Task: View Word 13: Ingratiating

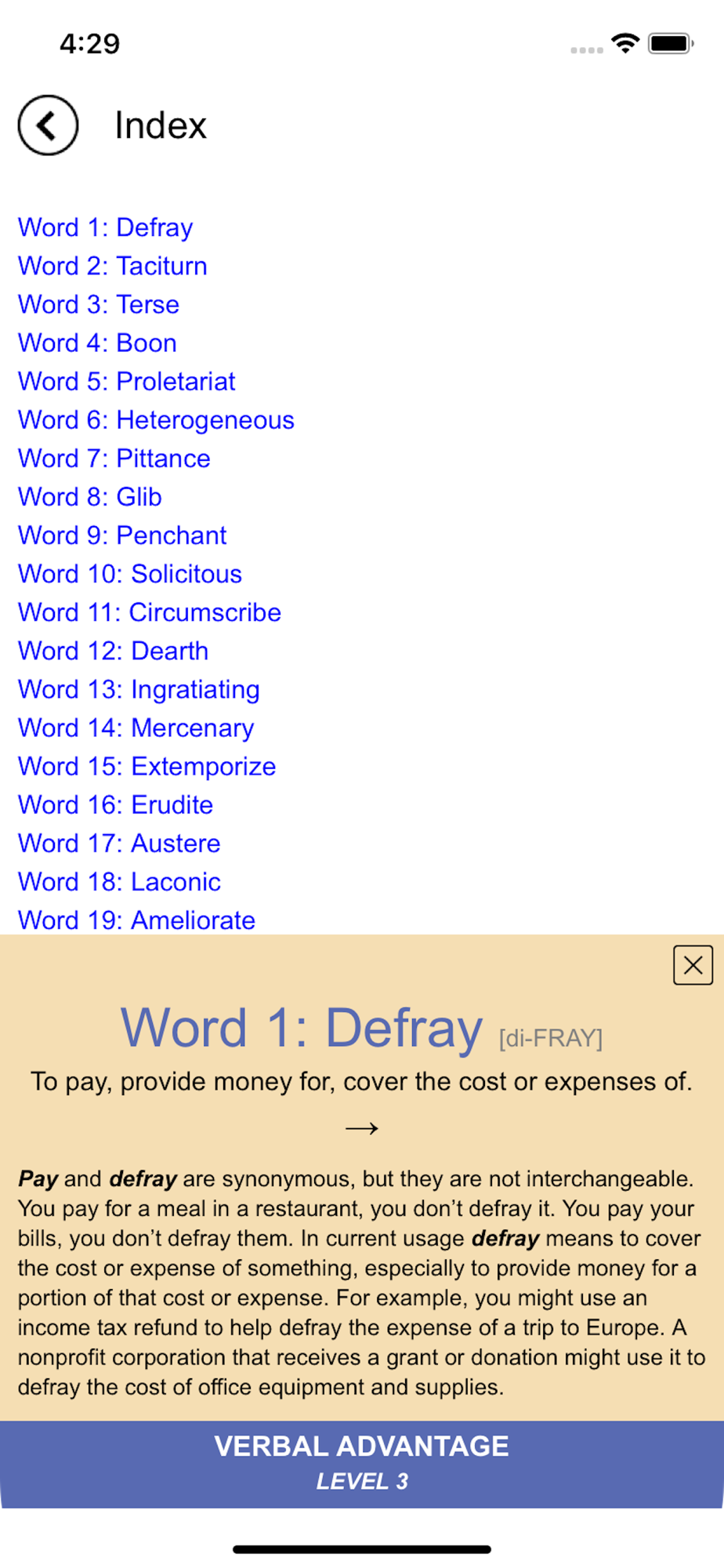Action: [139, 689]
